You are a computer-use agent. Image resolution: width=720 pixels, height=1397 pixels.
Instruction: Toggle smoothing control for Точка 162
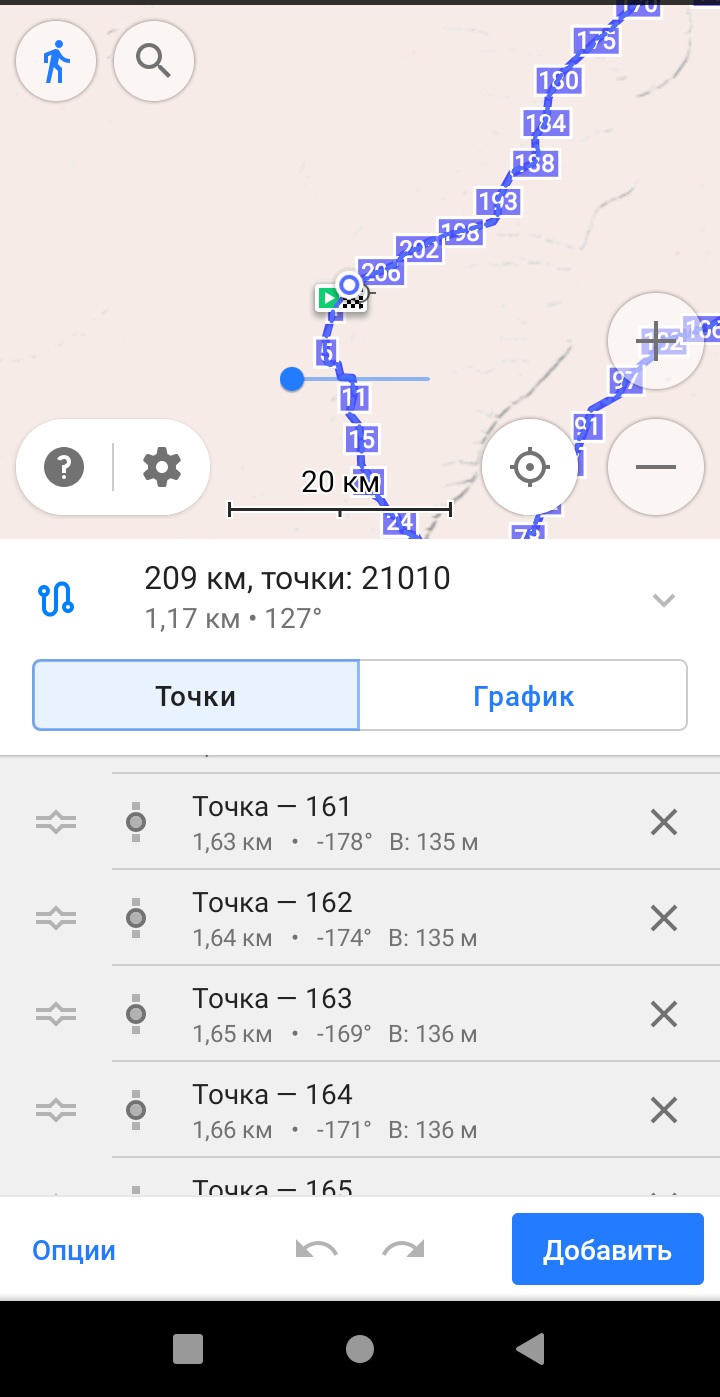pyautogui.click(x=55, y=917)
